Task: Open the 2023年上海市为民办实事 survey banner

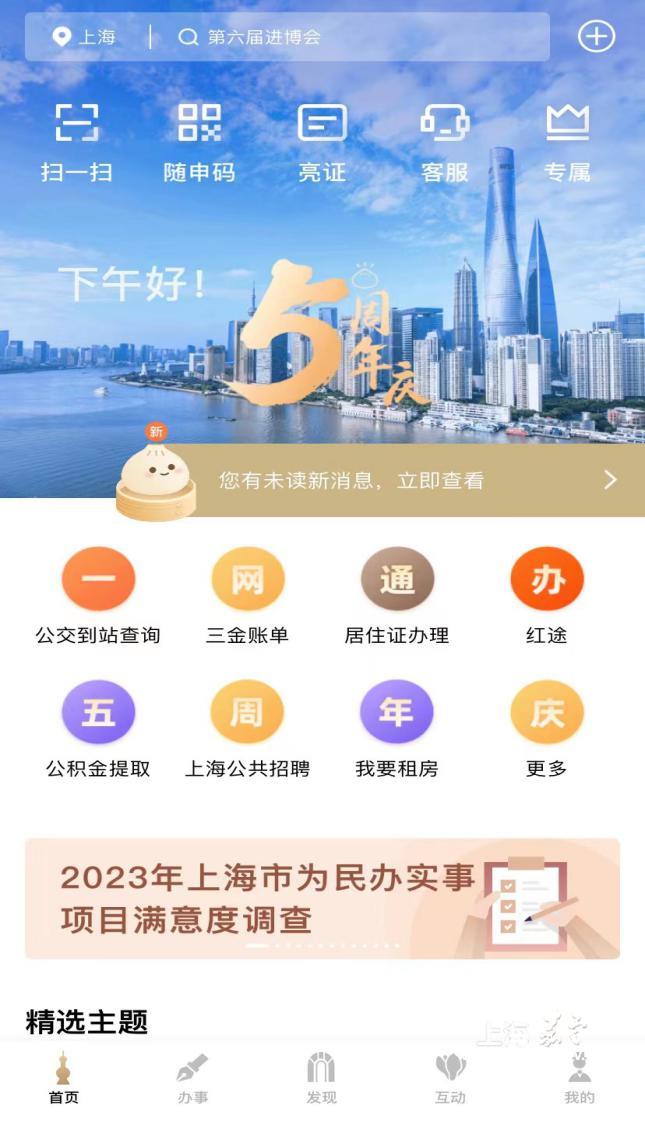Action: (x=322, y=898)
